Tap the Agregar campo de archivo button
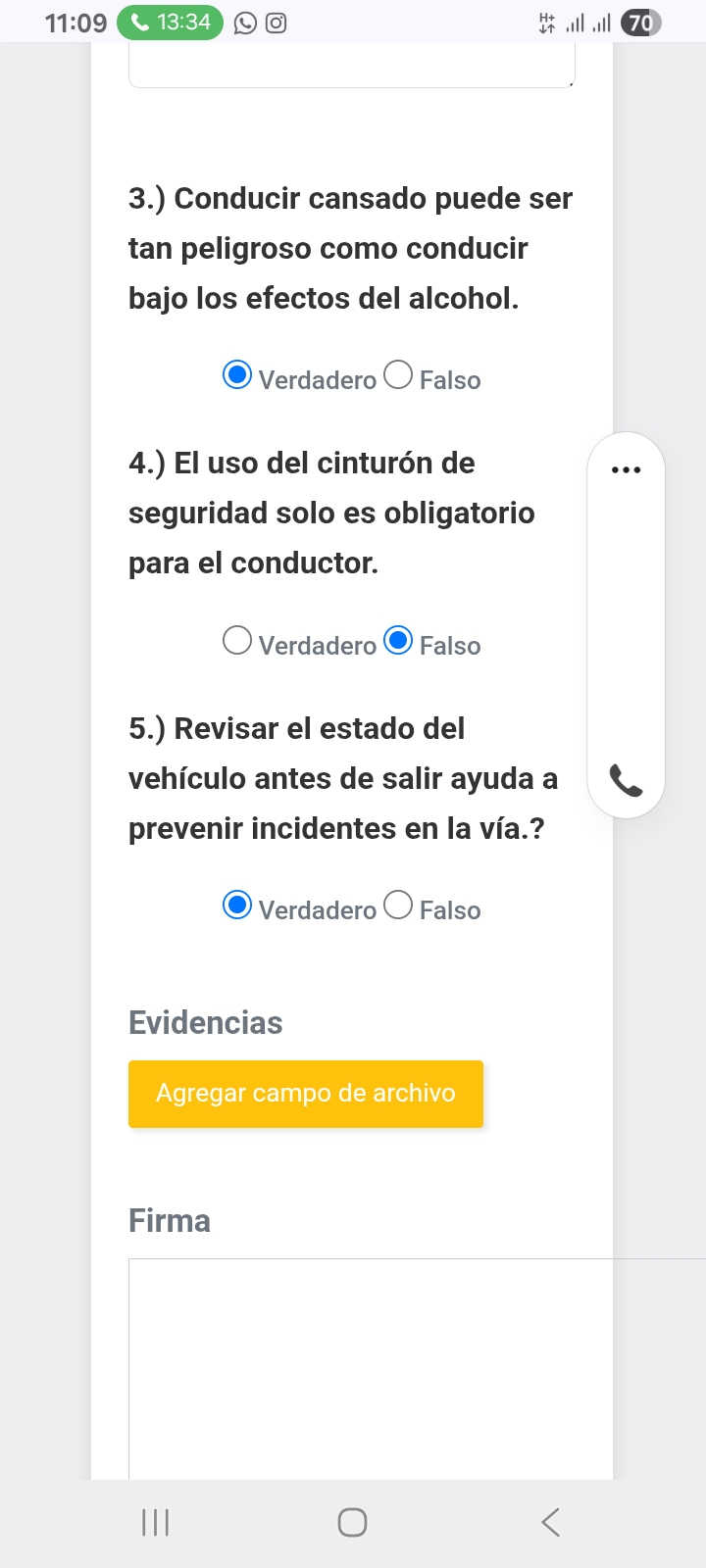 [x=306, y=1094]
